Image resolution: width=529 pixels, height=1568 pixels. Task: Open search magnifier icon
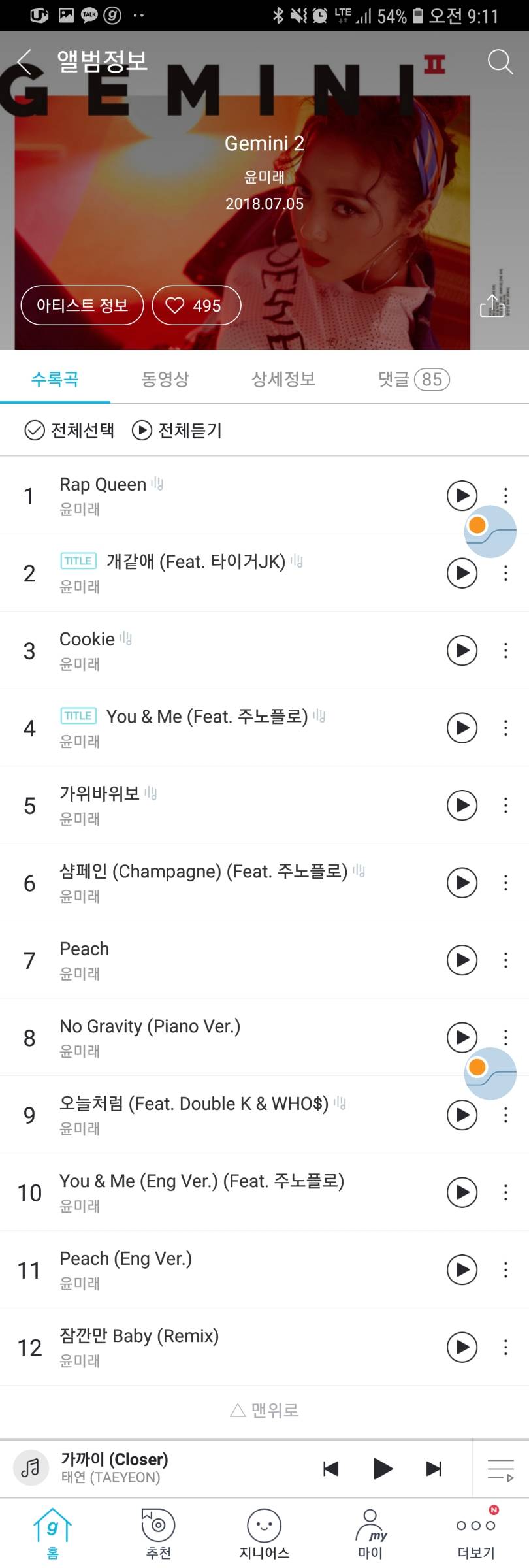500,62
